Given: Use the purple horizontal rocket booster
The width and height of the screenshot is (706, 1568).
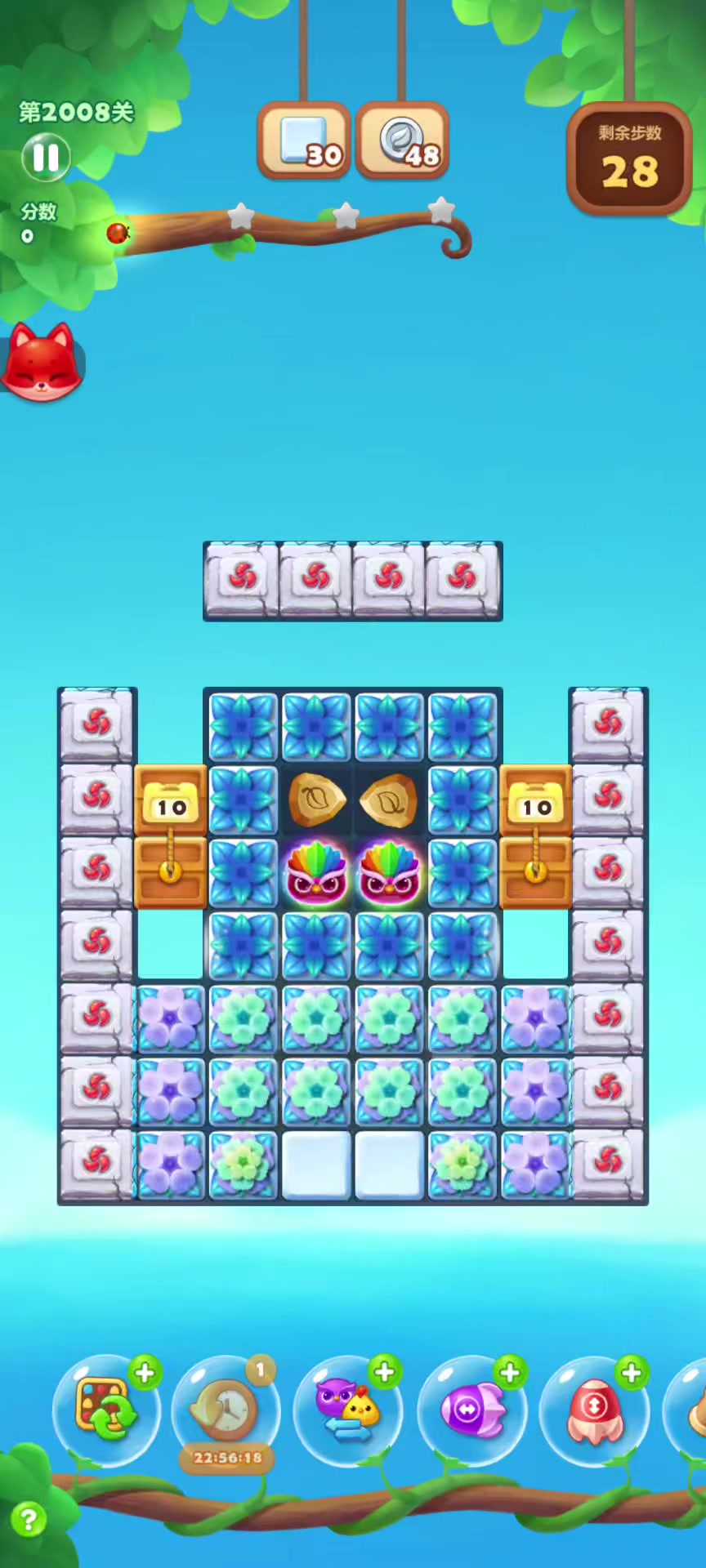Looking at the screenshot, I should point(471,1409).
